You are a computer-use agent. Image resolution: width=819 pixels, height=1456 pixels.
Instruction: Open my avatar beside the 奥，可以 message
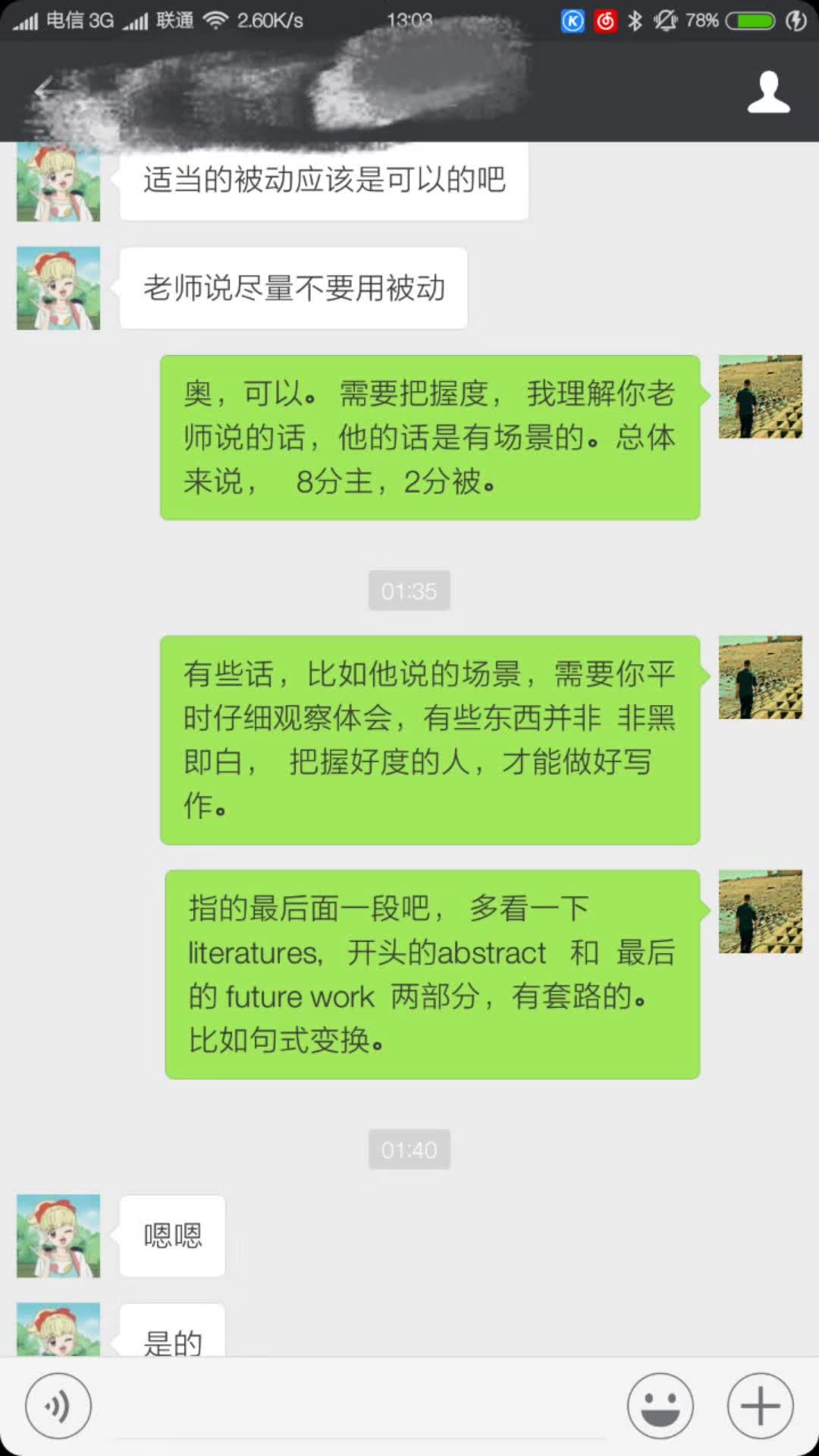coord(760,397)
